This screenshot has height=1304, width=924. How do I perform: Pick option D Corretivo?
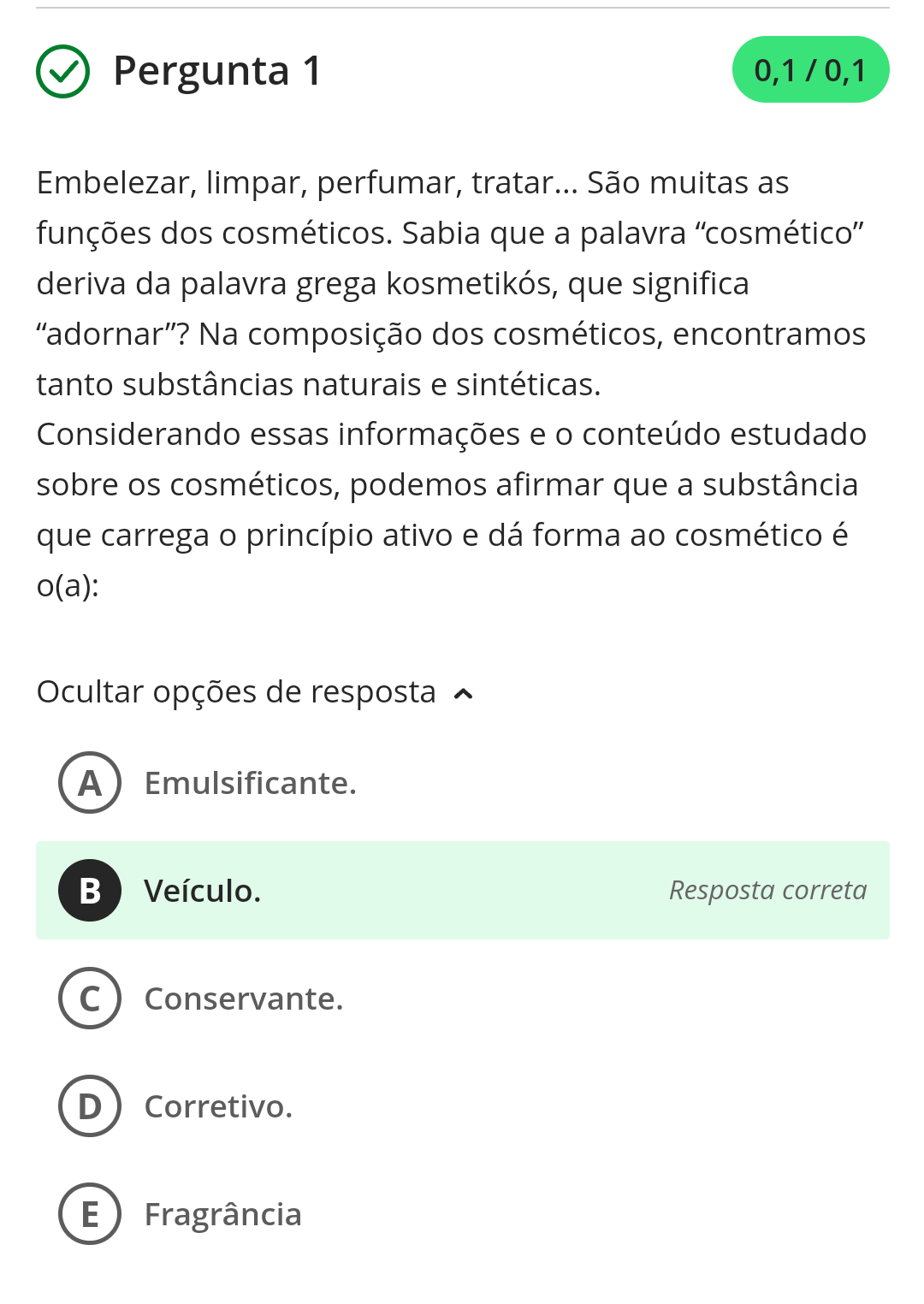[x=463, y=1106]
